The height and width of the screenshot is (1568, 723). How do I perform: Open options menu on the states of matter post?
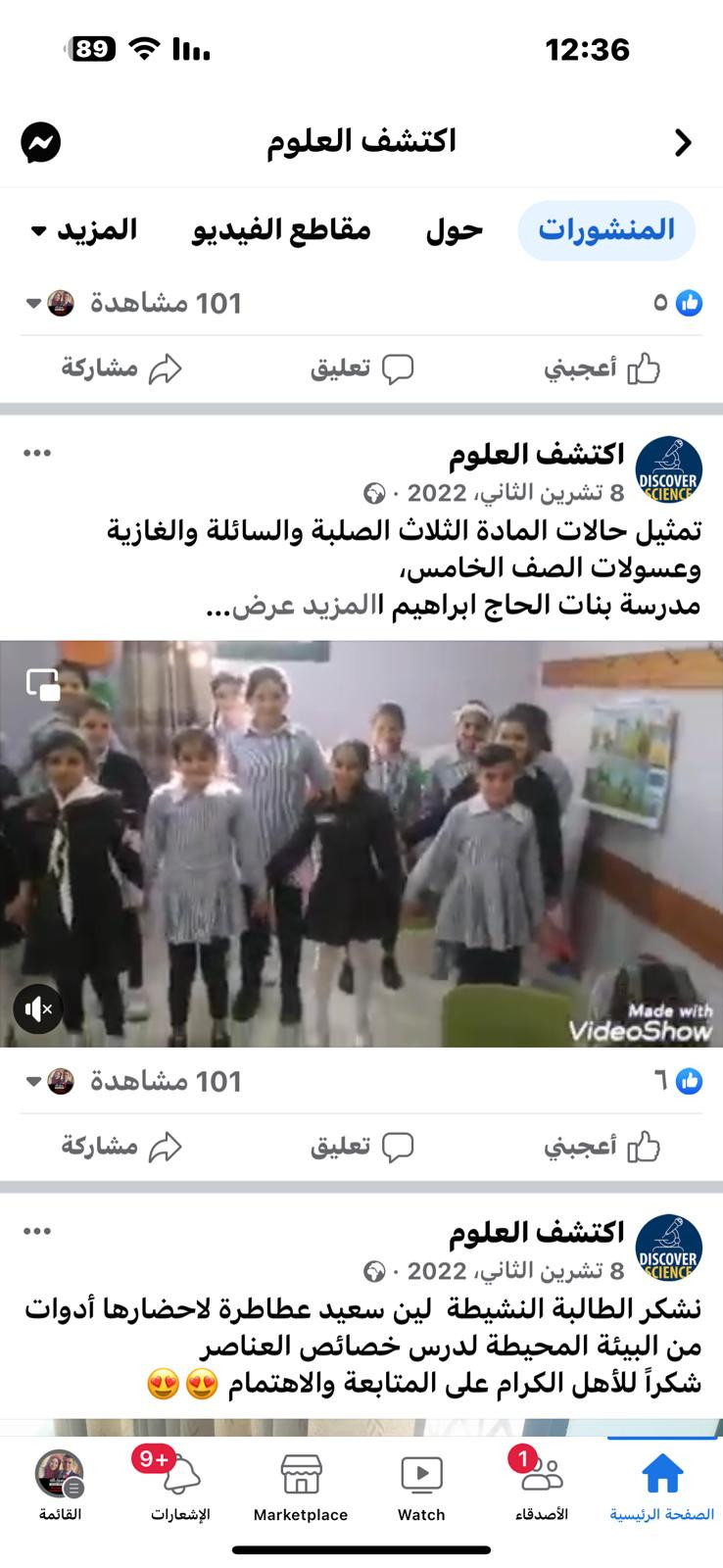pos(37,453)
